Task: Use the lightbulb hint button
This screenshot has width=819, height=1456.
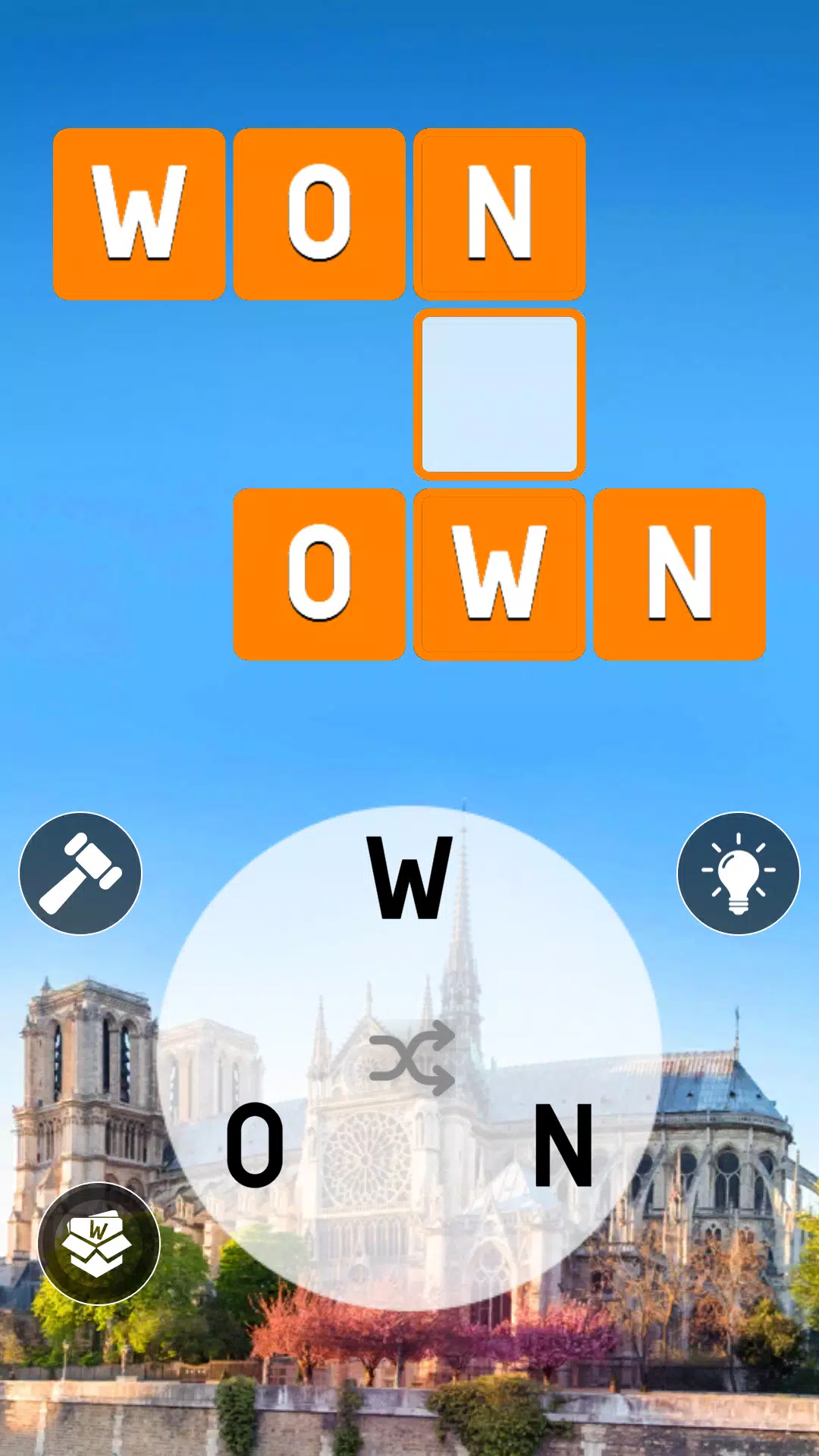Action: click(738, 874)
